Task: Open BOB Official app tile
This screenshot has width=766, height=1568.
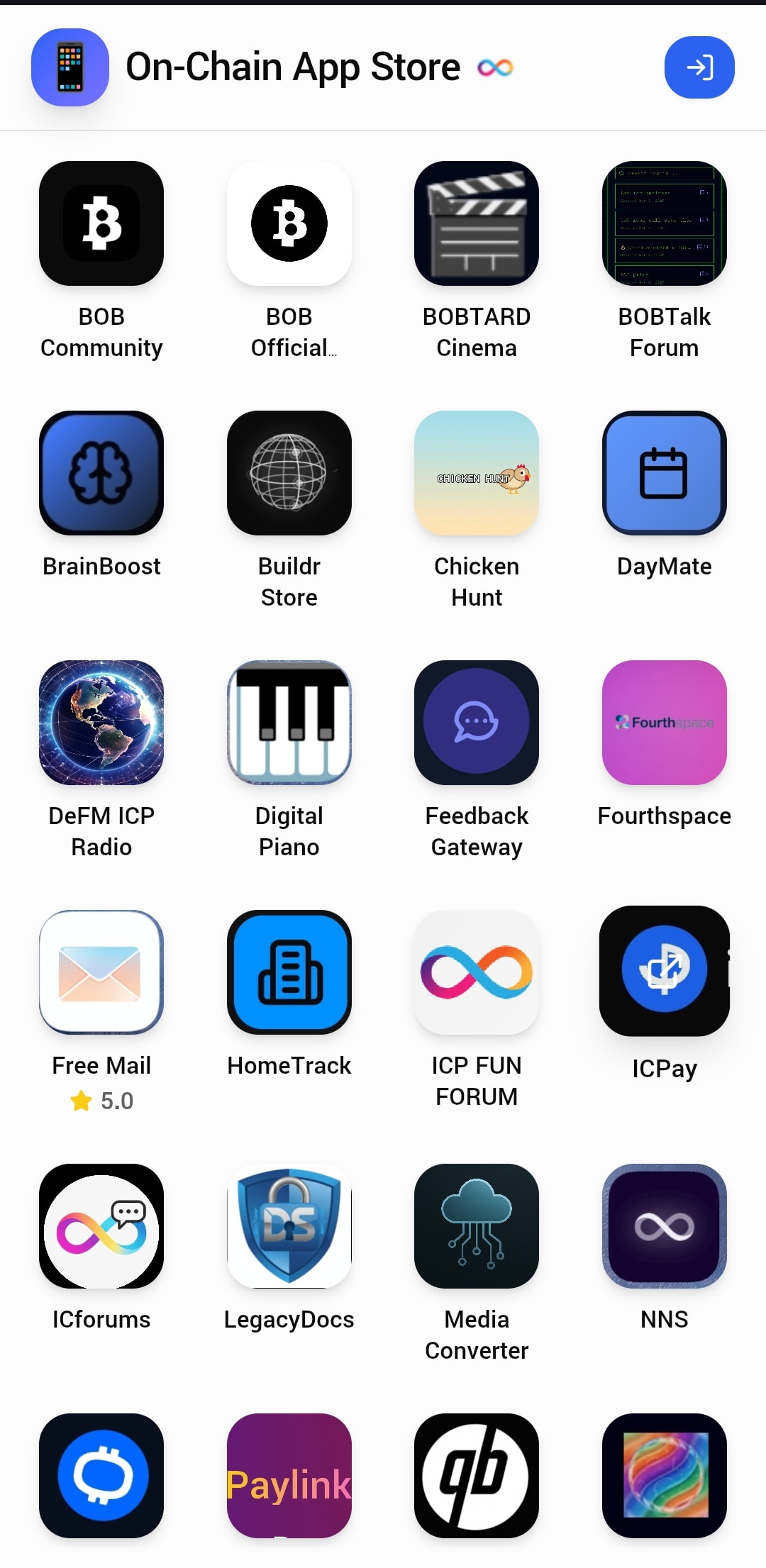Action: click(289, 223)
